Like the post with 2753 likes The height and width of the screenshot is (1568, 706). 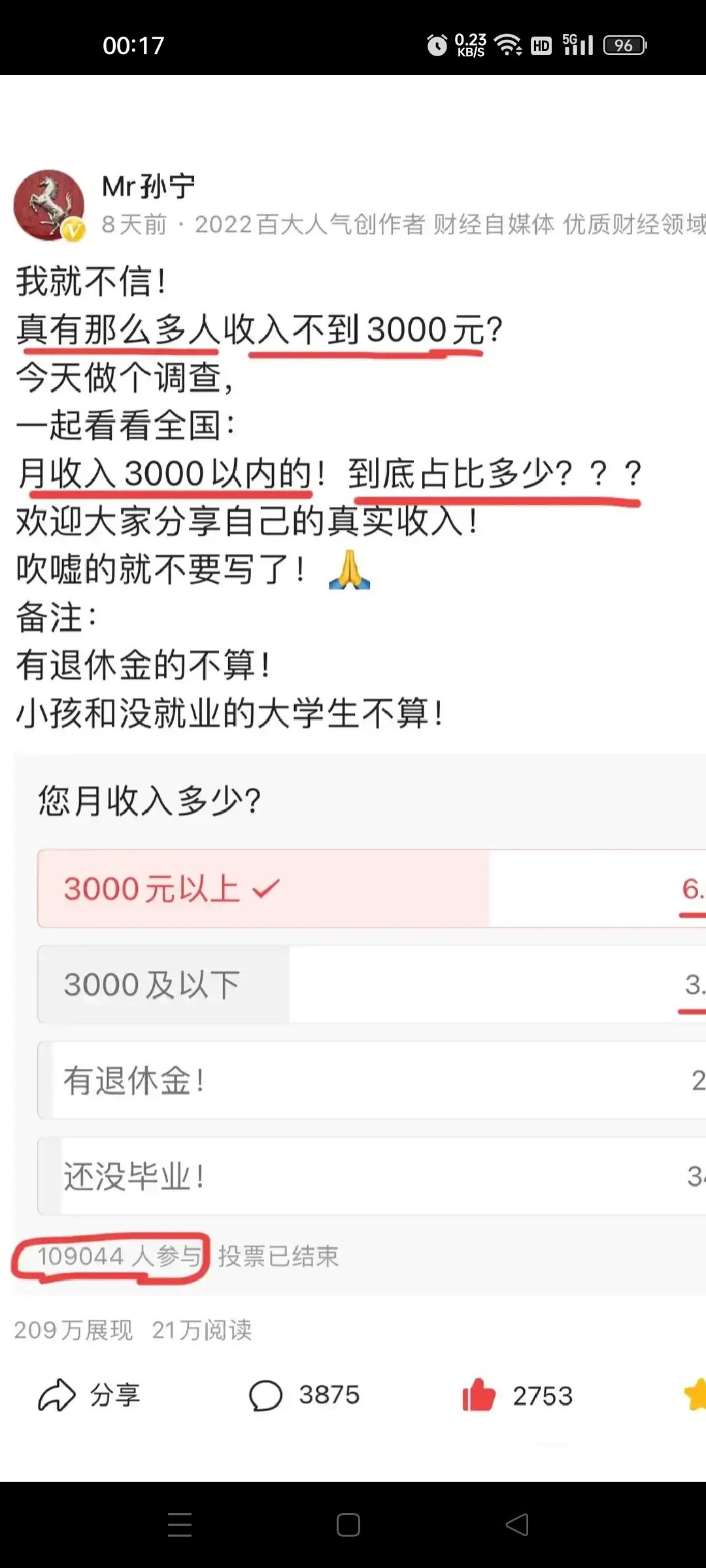coord(517,1395)
